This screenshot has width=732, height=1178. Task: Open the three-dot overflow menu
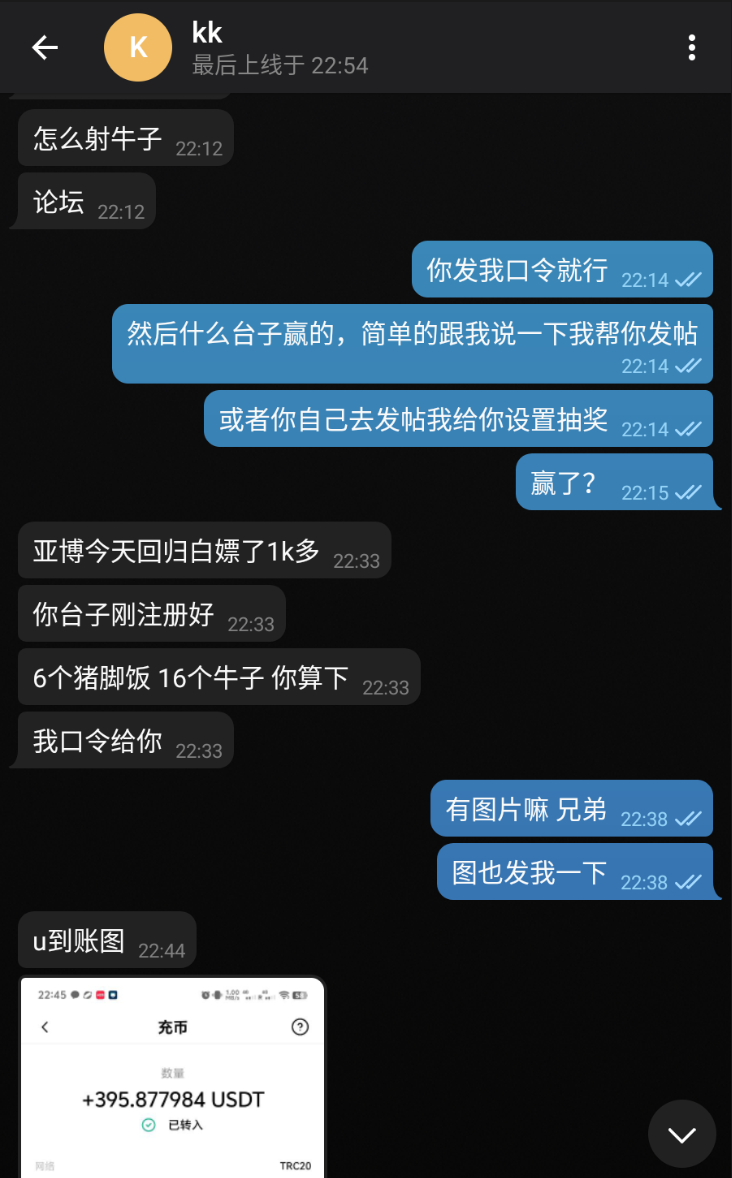pos(691,47)
